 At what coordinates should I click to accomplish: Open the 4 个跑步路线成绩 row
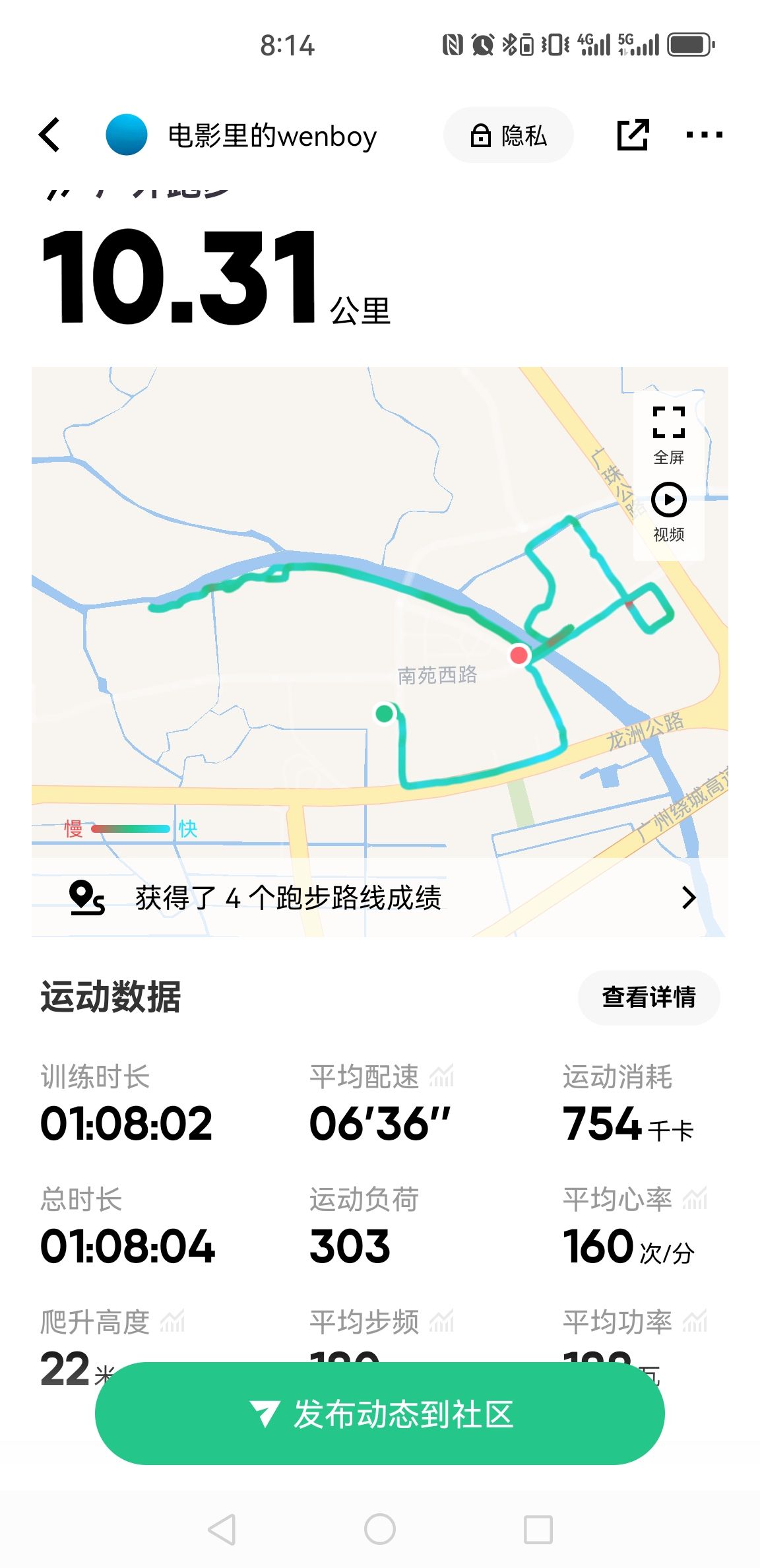380,898
